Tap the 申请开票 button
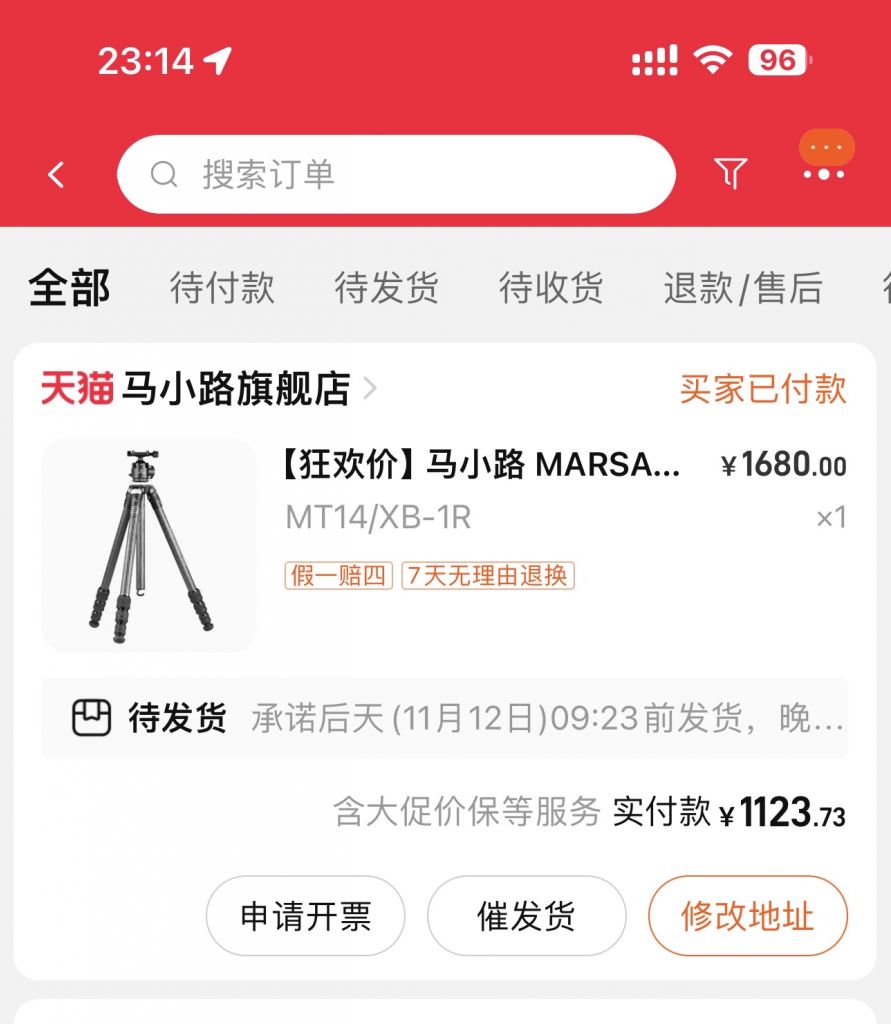 pos(306,916)
